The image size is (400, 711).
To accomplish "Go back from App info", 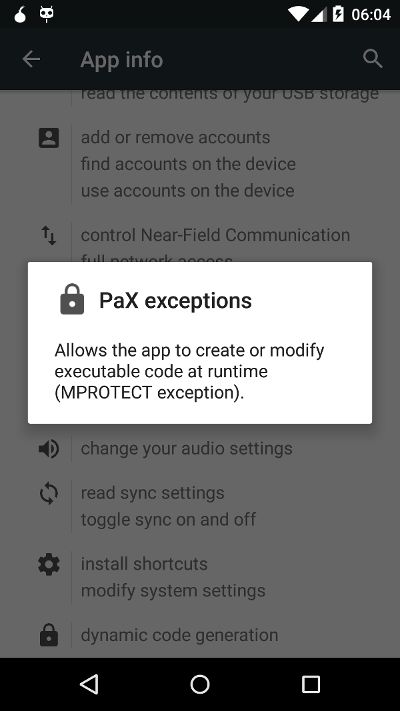I will (x=31, y=59).
